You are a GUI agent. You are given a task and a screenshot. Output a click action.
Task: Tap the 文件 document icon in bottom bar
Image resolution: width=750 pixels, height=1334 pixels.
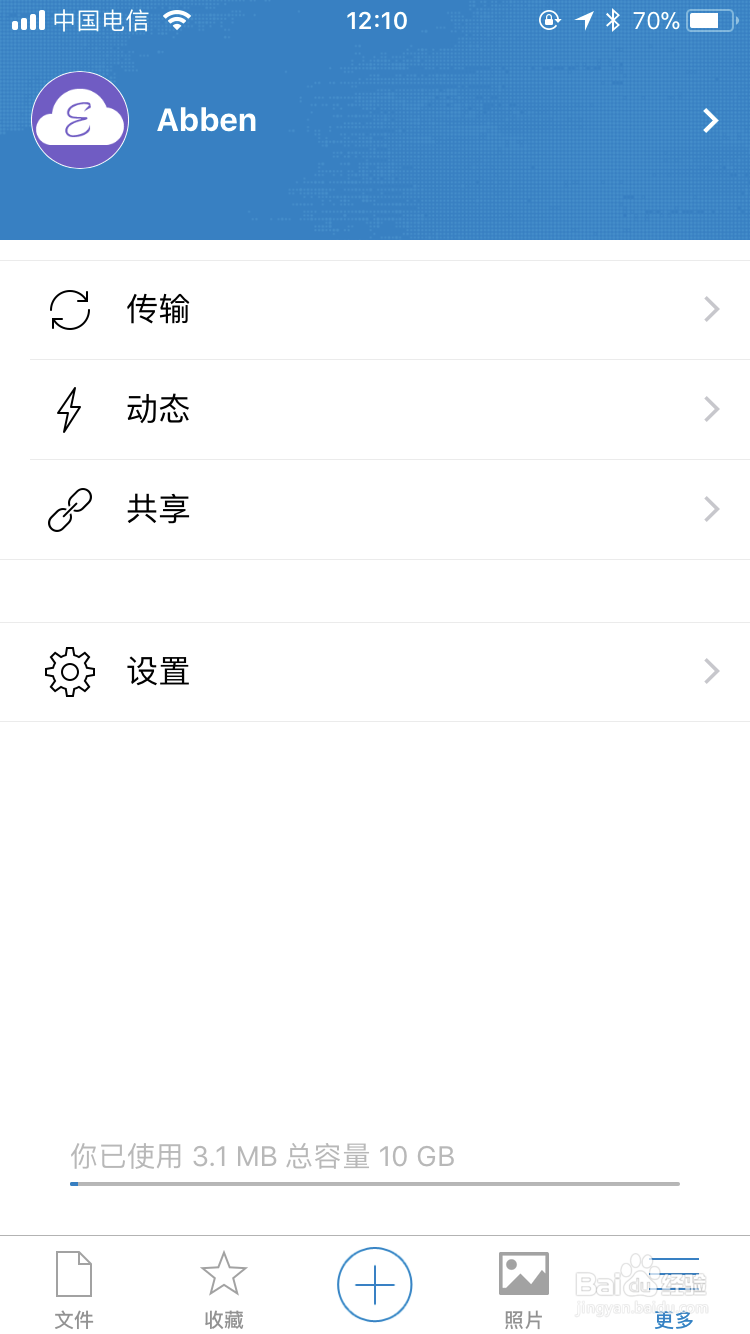click(74, 1274)
